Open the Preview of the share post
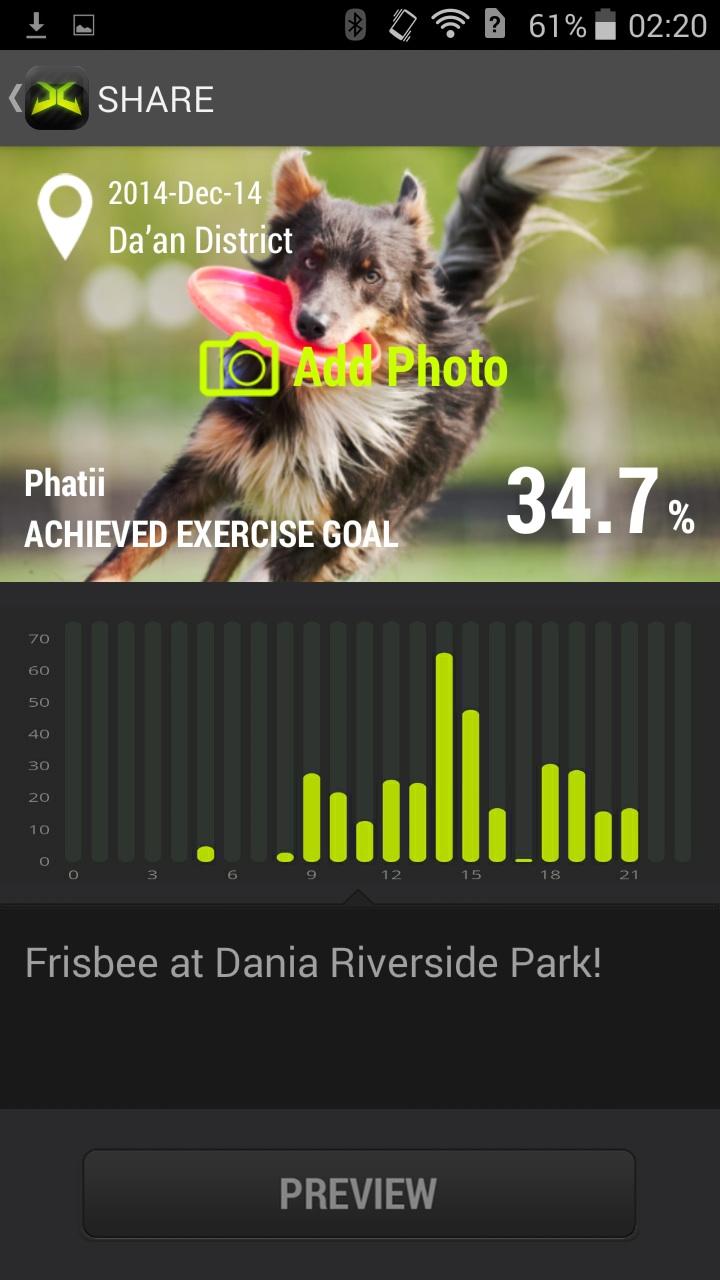 coord(358,1193)
